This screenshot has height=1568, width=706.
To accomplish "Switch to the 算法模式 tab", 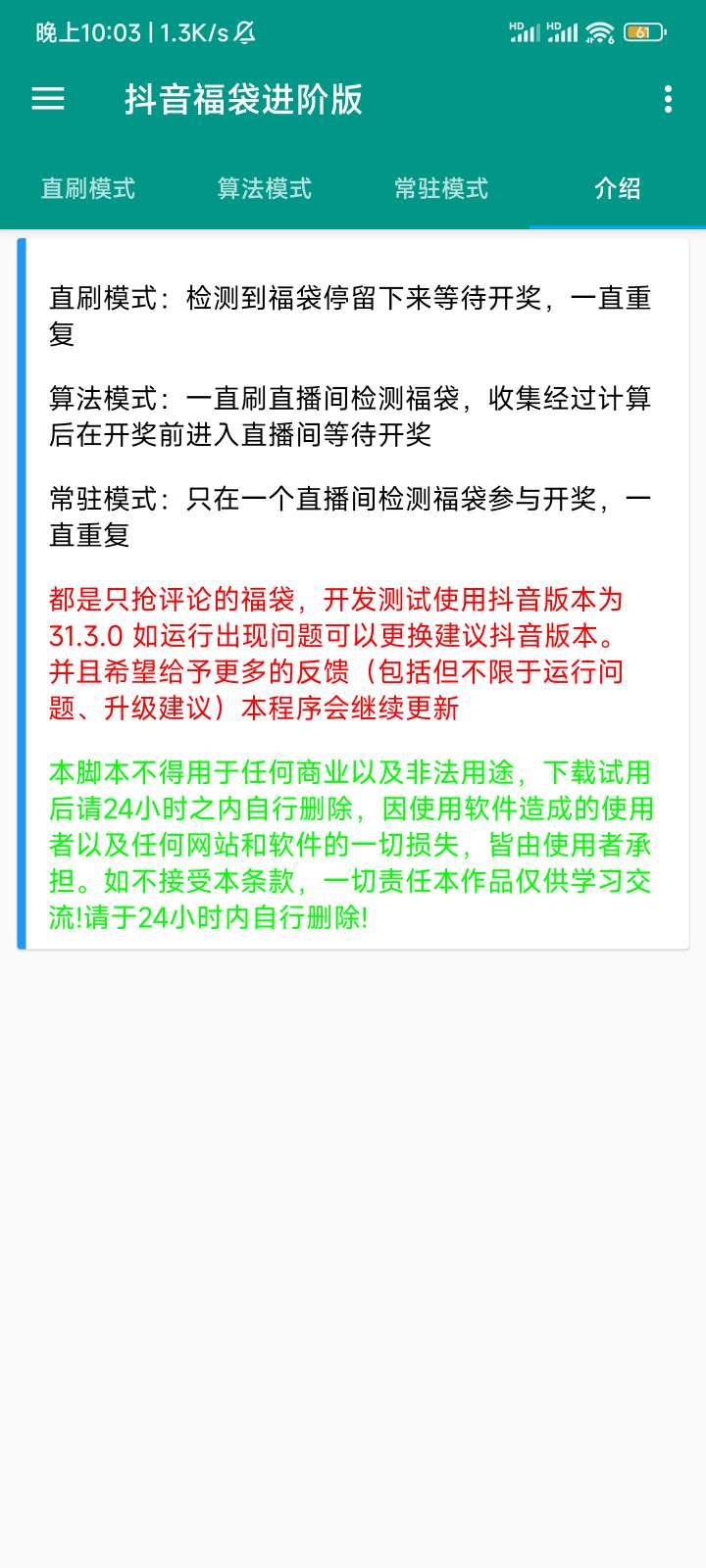I will click(265, 188).
